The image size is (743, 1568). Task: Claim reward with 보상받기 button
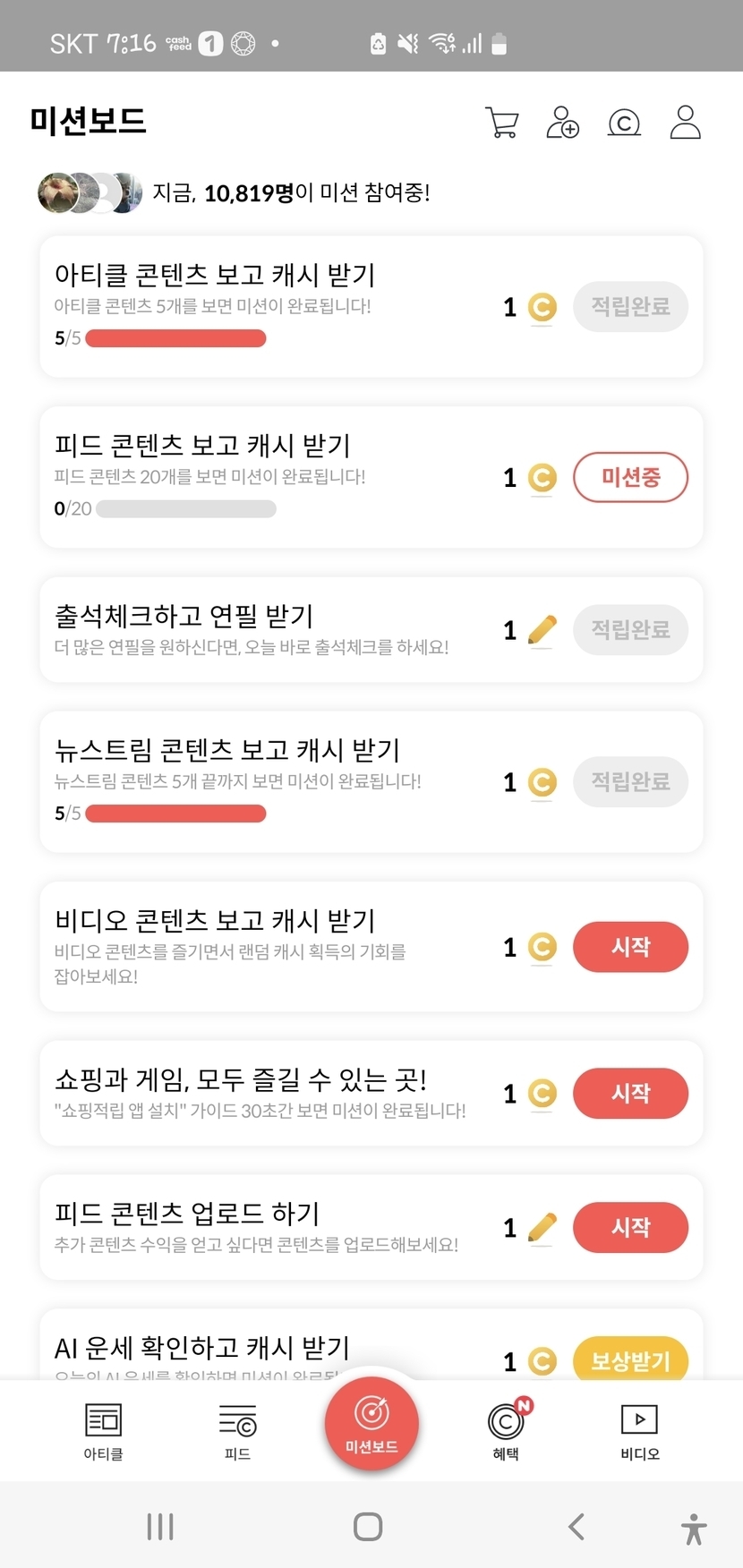pyautogui.click(x=630, y=1360)
